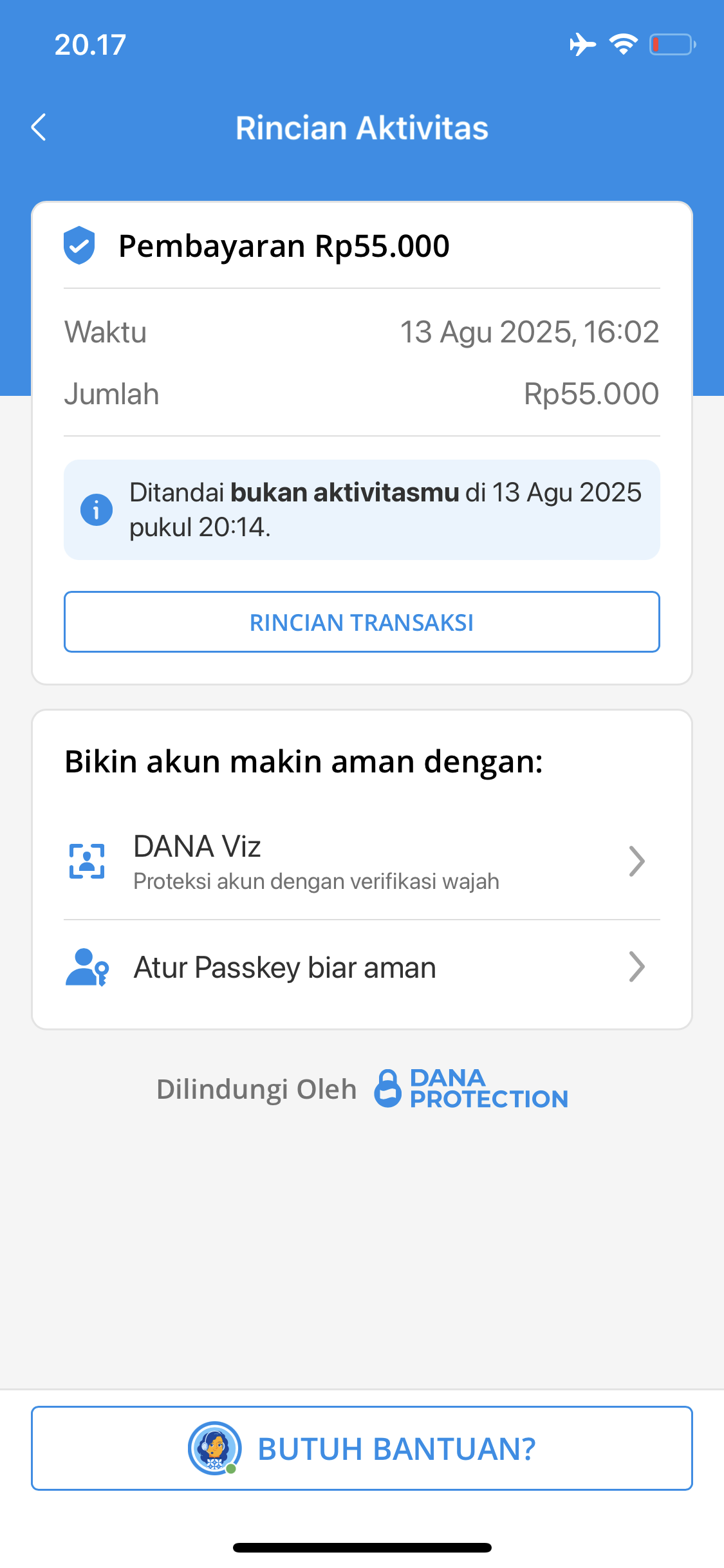Select Atur Passkey biar aman
Viewport: 724px width, 1568px height.
point(360,967)
